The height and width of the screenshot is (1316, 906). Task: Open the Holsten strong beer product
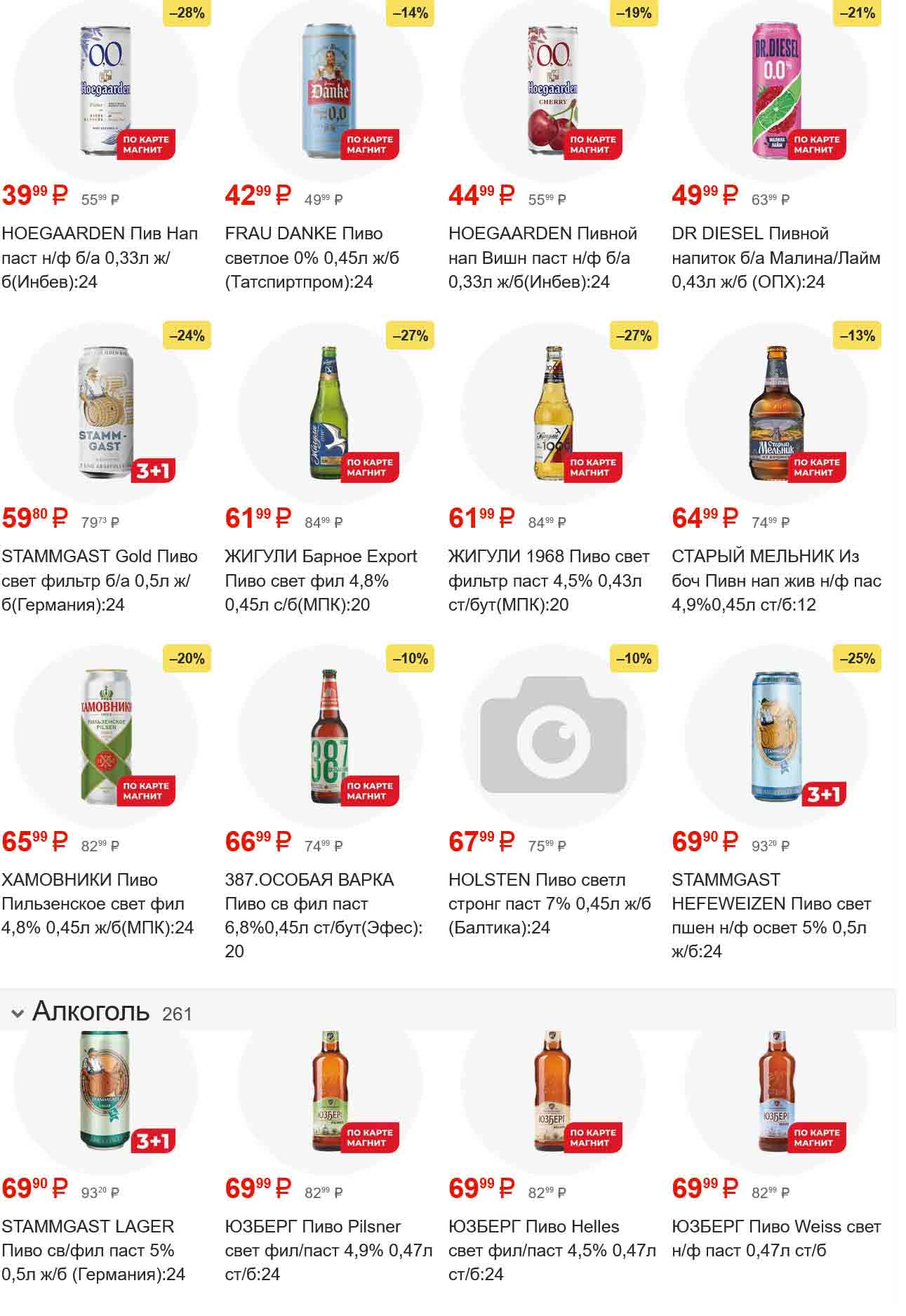tap(553, 737)
